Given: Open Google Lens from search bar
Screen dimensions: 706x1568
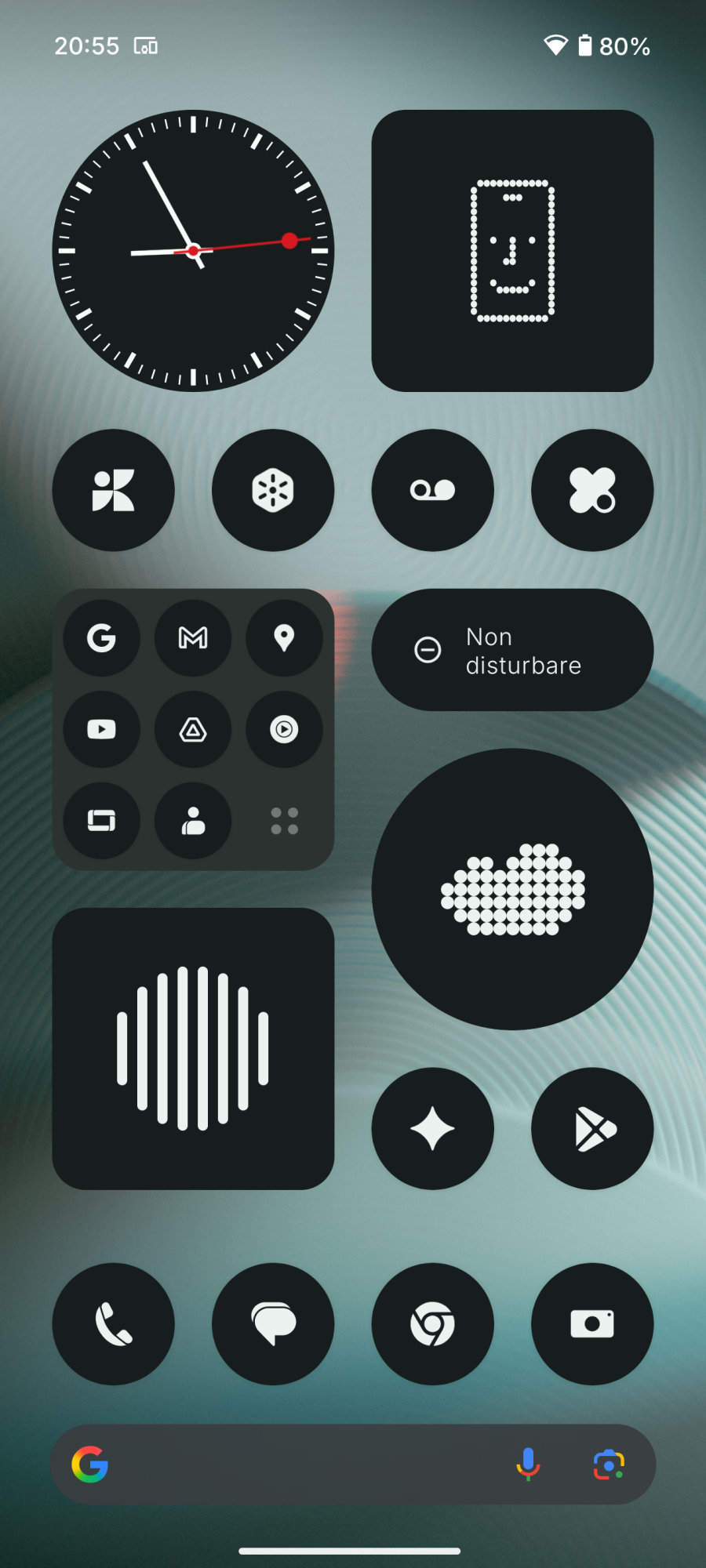Looking at the screenshot, I should pos(609,1465).
